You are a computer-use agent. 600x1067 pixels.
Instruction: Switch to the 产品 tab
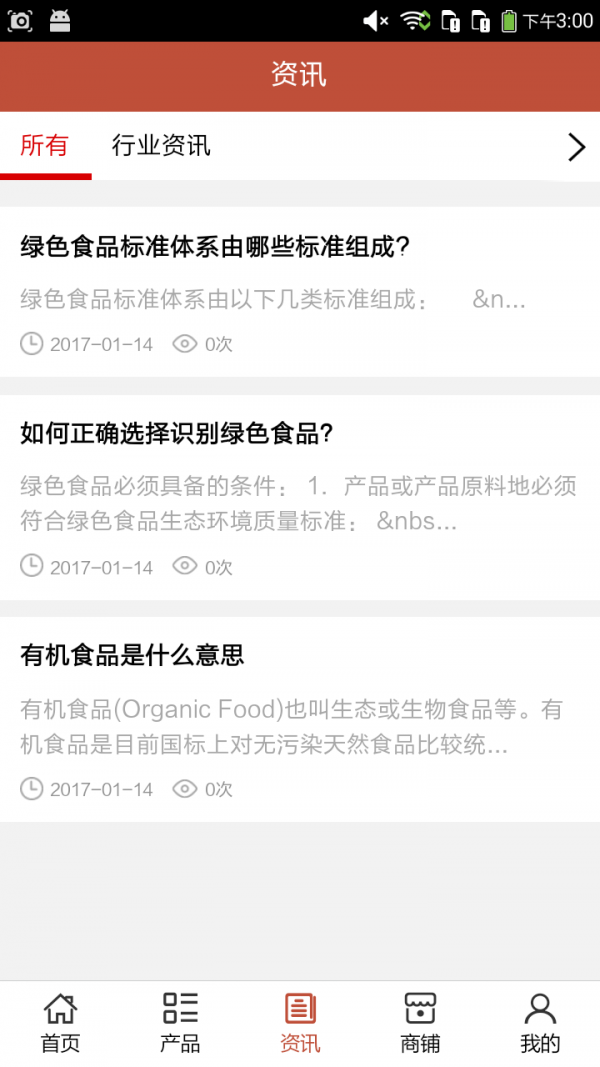[180, 1022]
